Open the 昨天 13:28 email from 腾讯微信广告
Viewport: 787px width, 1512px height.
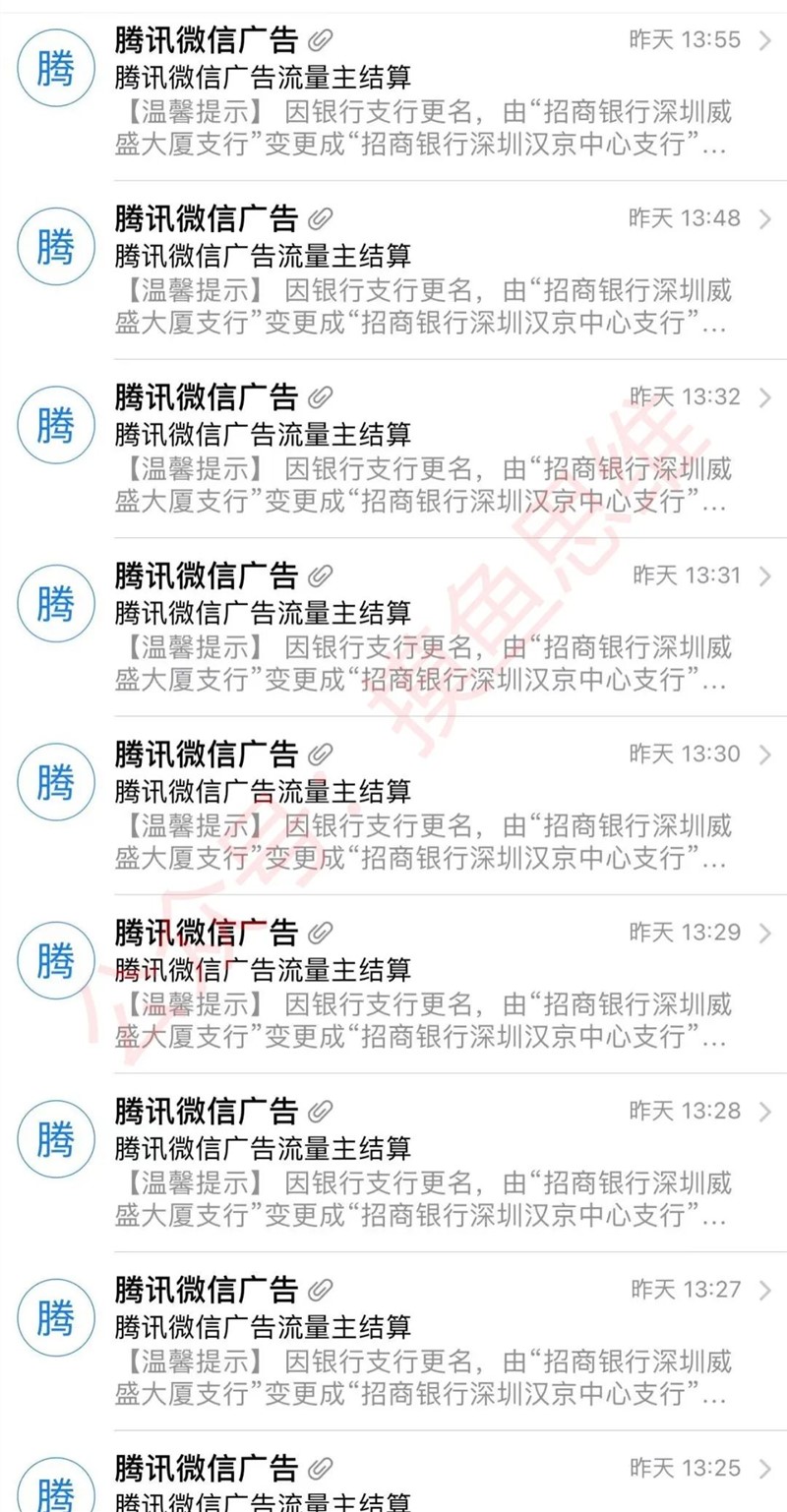(x=393, y=1163)
